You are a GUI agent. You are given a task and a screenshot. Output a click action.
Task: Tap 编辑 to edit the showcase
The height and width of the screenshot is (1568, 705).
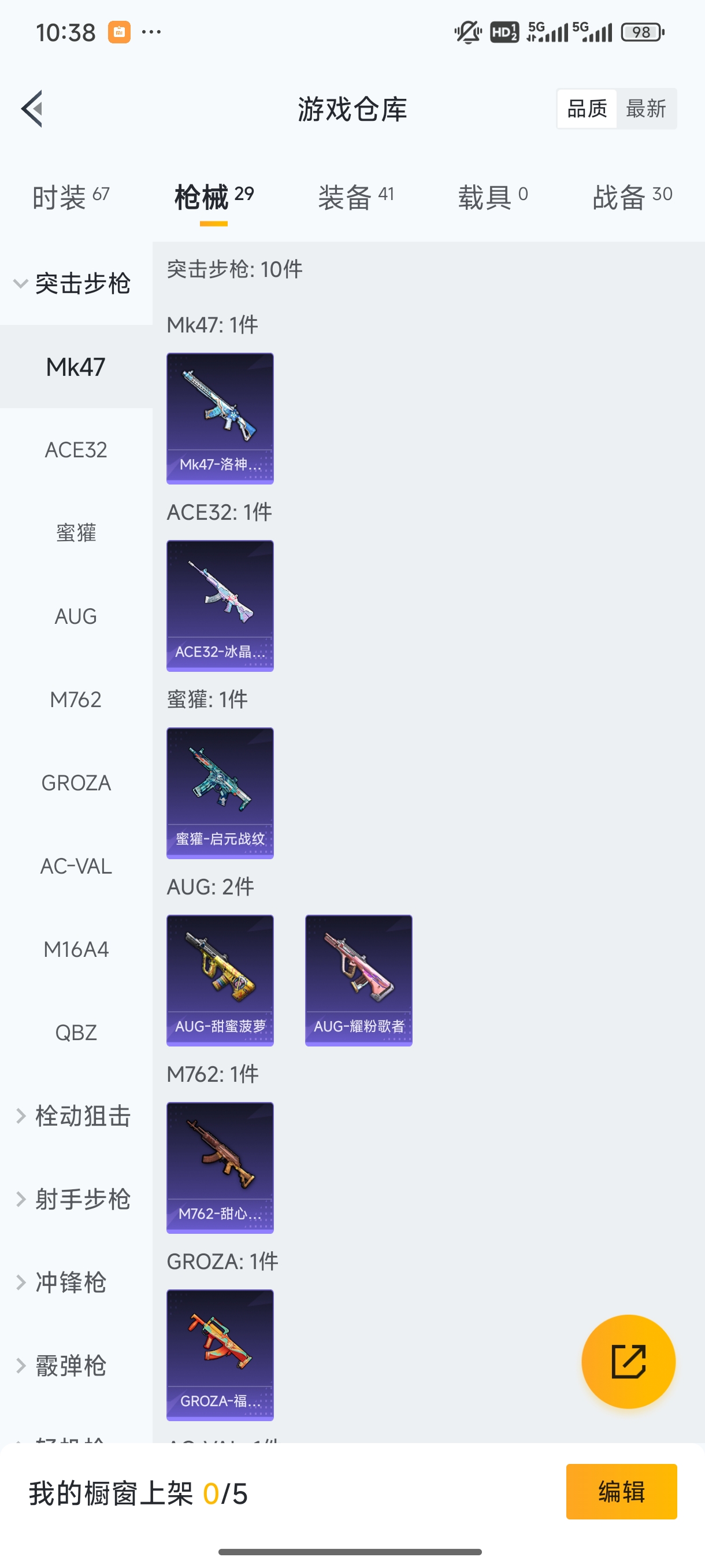pyautogui.click(x=621, y=1491)
